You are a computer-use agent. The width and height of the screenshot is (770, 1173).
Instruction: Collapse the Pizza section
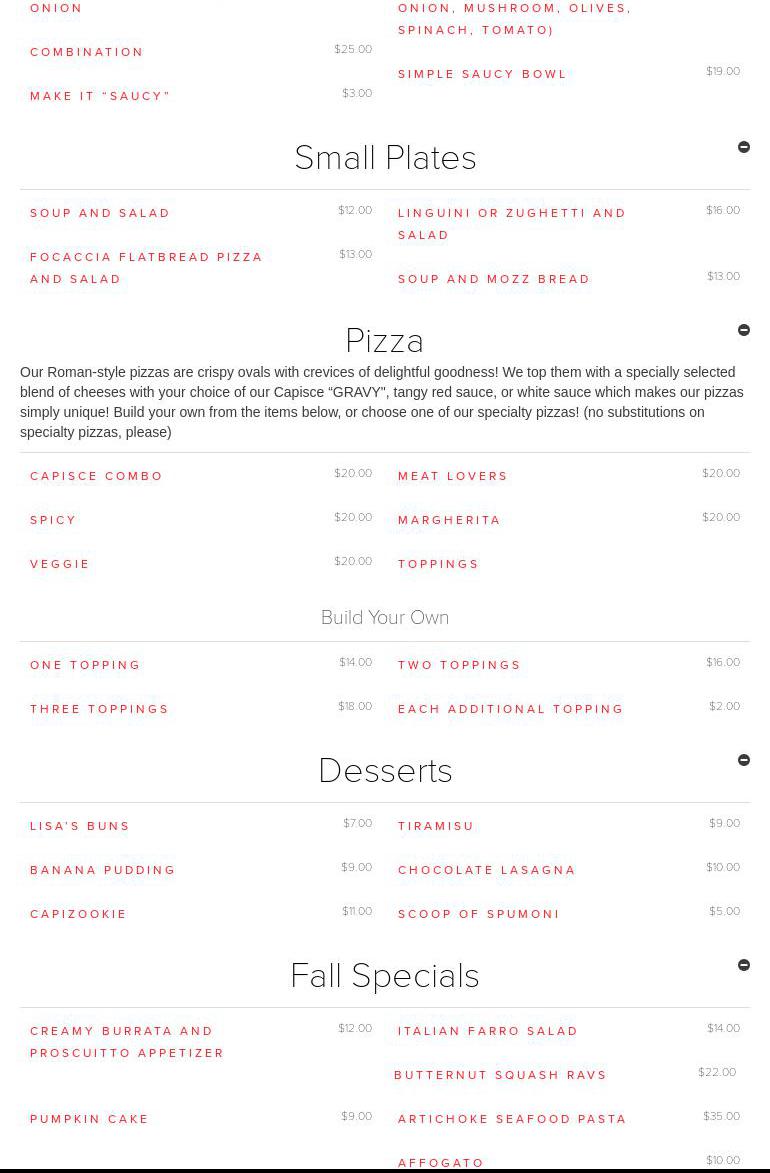tap(744, 330)
